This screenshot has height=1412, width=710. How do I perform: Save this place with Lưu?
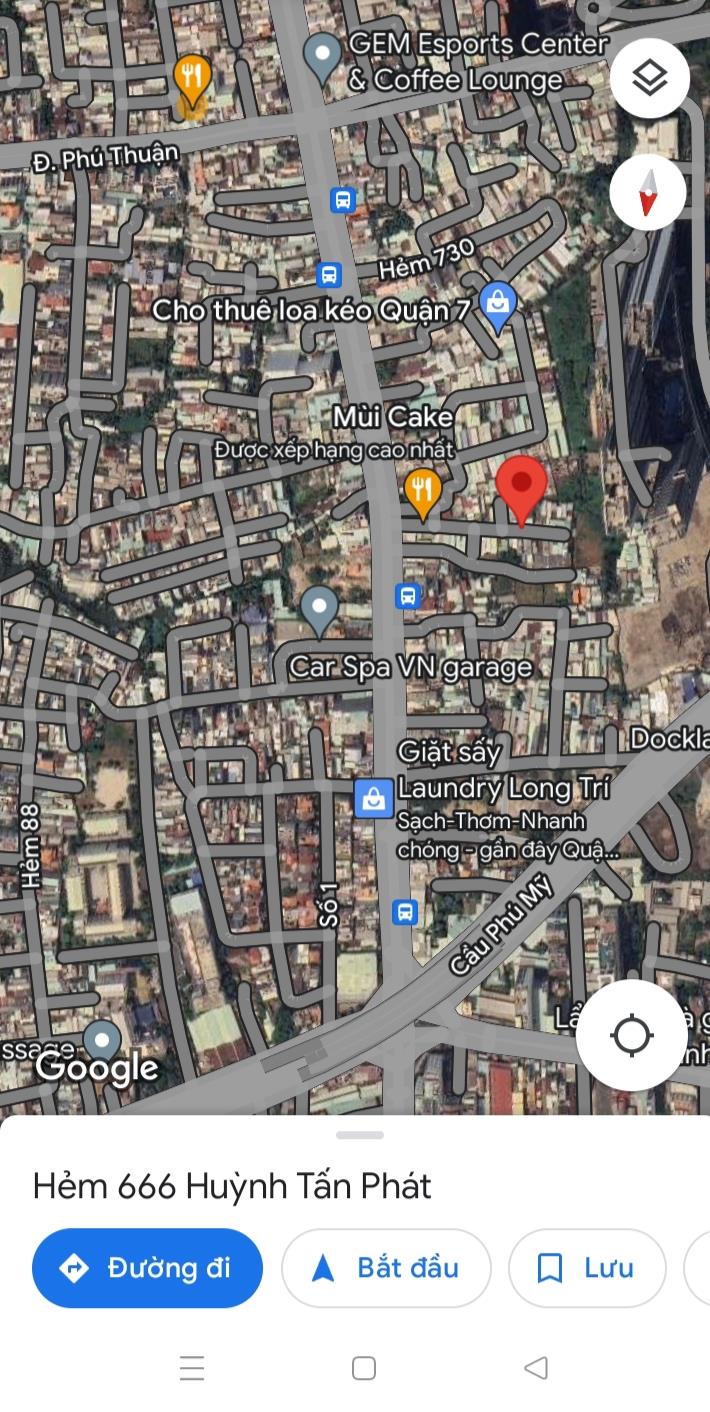coord(587,1268)
